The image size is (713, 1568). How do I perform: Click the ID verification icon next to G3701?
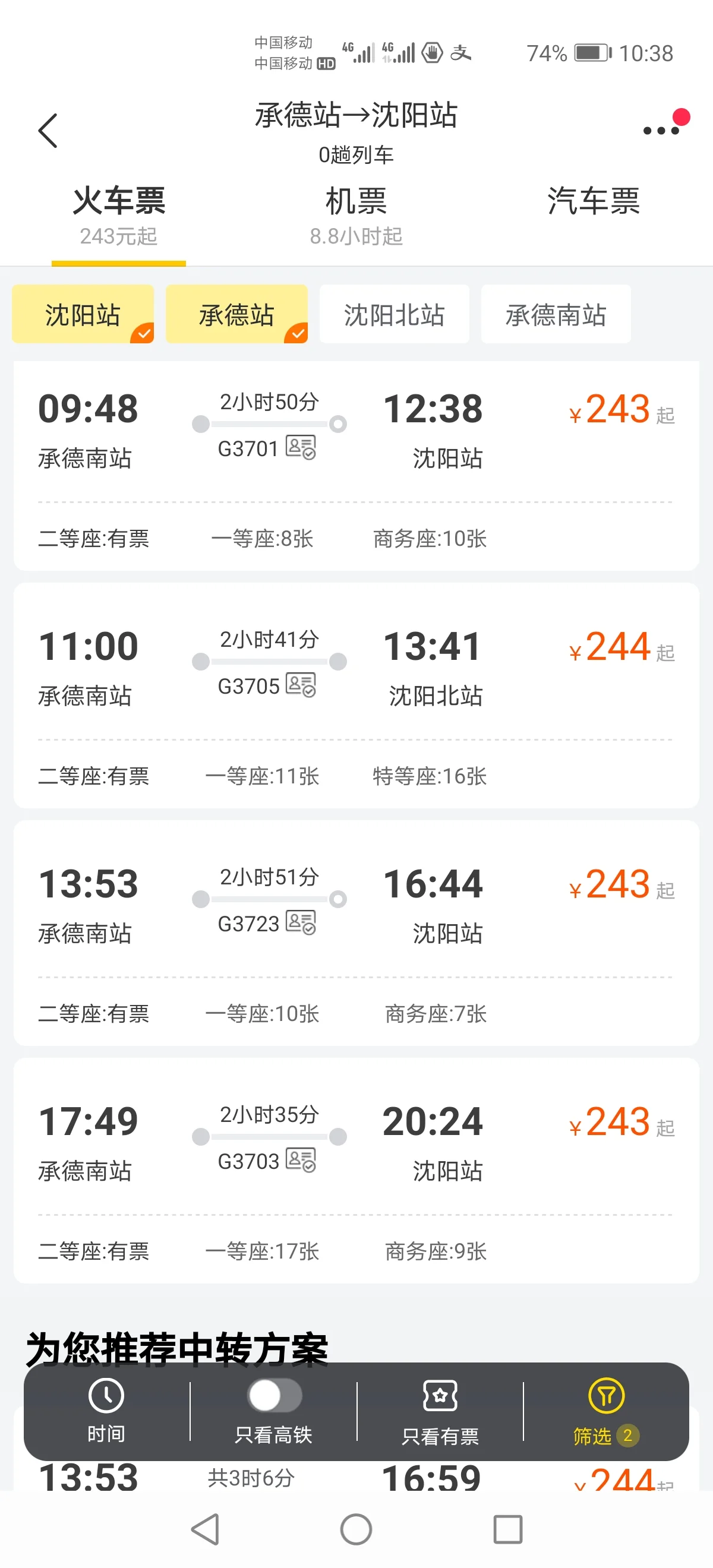point(302,448)
